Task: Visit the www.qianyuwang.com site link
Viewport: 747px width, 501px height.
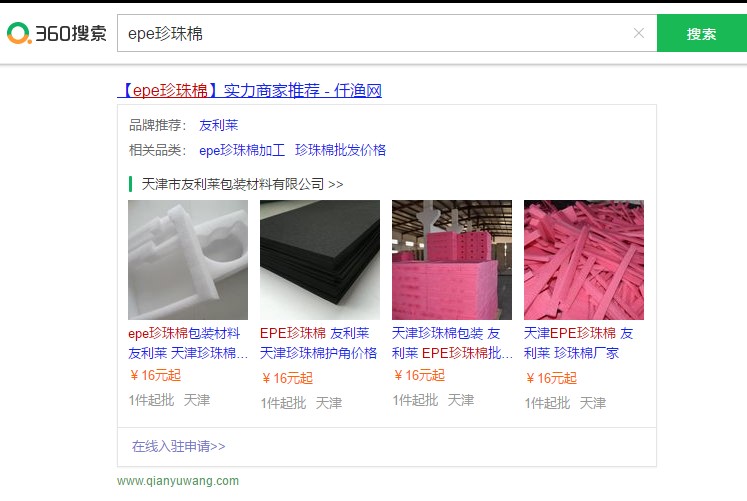Action: coord(178,481)
